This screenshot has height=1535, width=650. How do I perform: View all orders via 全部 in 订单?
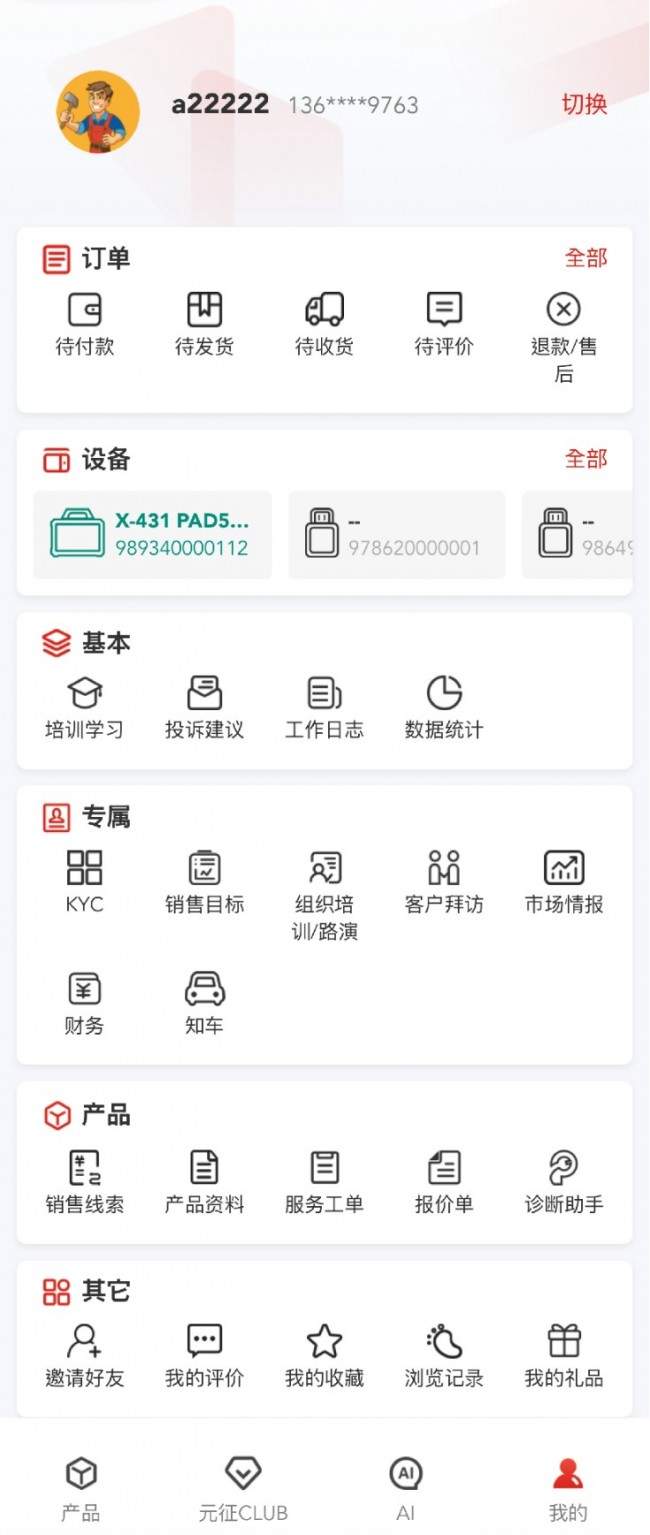click(585, 258)
